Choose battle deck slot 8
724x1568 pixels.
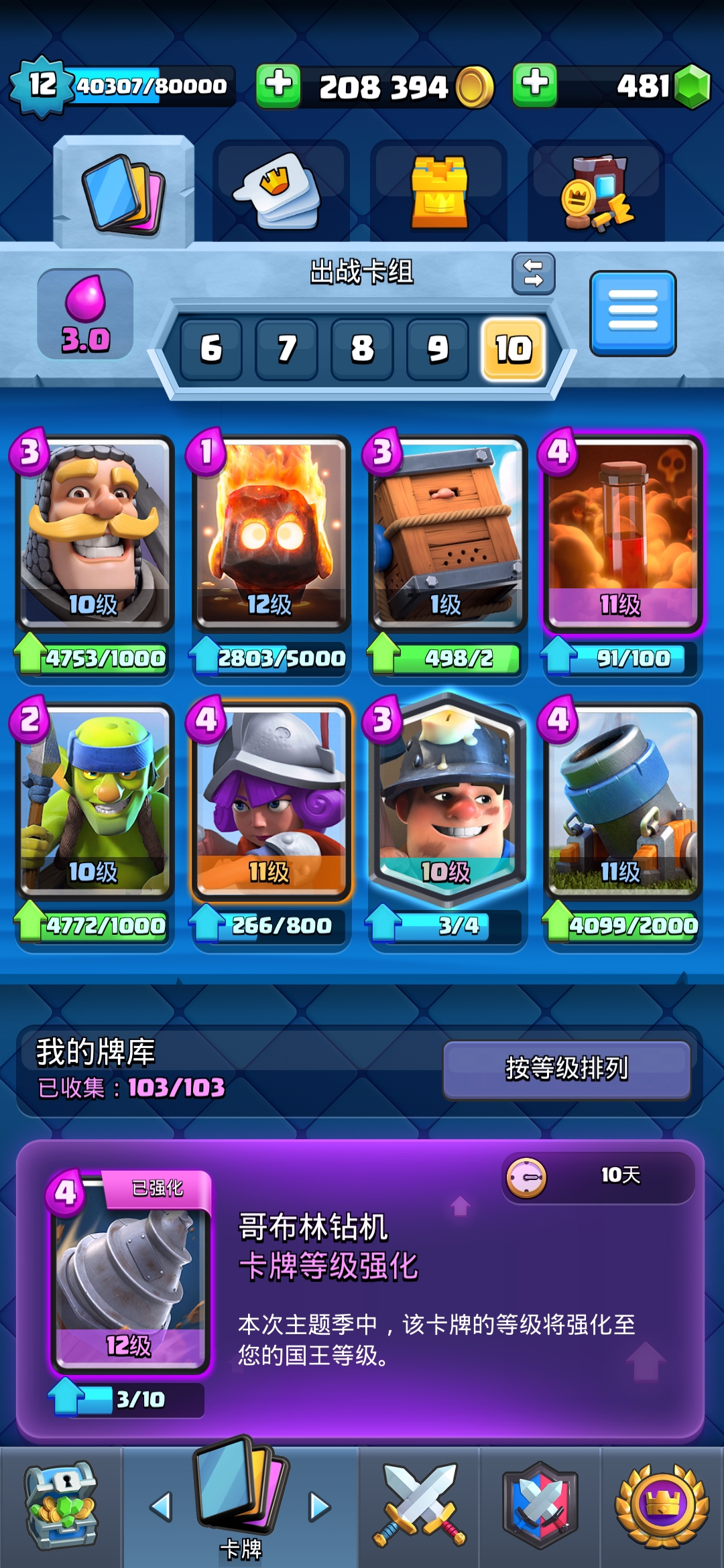point(362,349)
